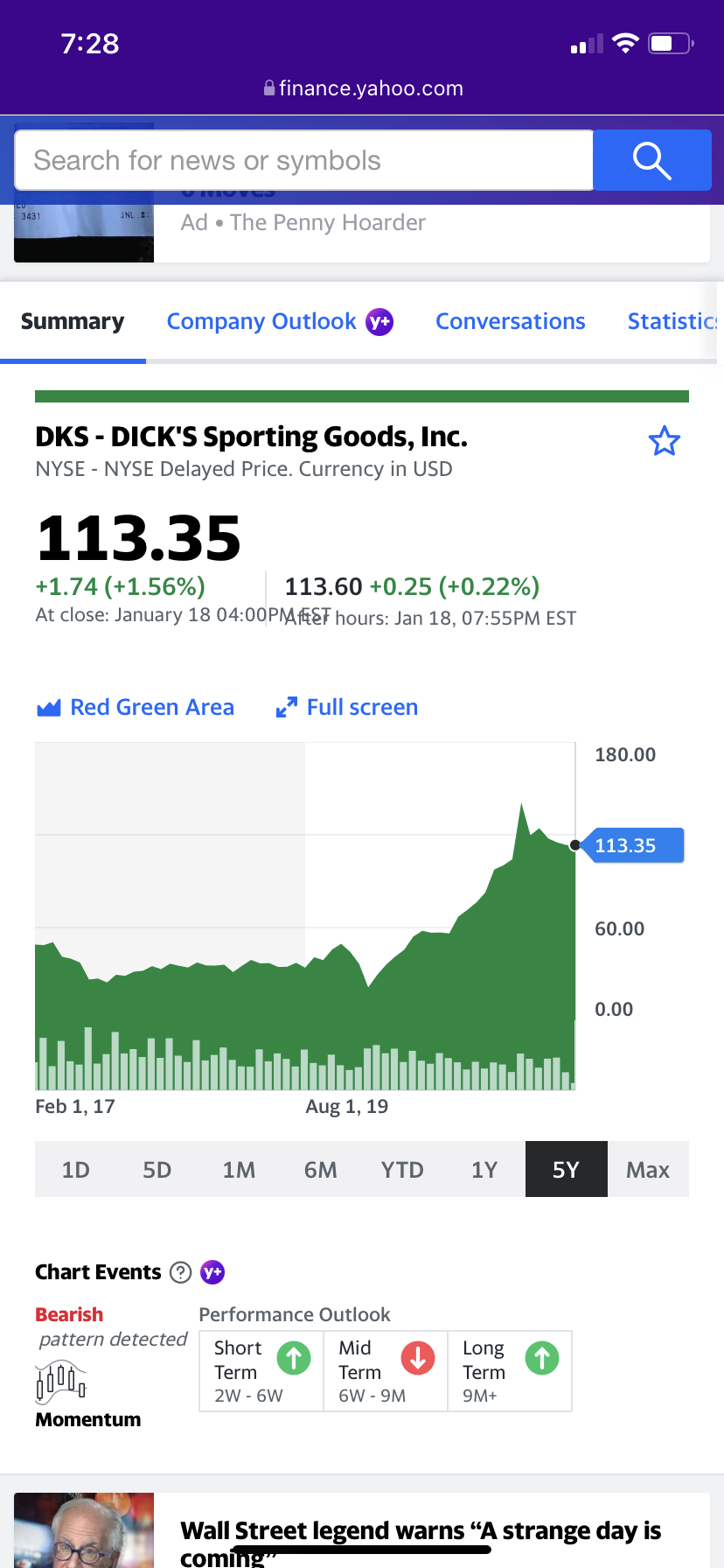724x1568 pixels.
Task: Change the Red Green Area chart type
Action: (136, 707)
